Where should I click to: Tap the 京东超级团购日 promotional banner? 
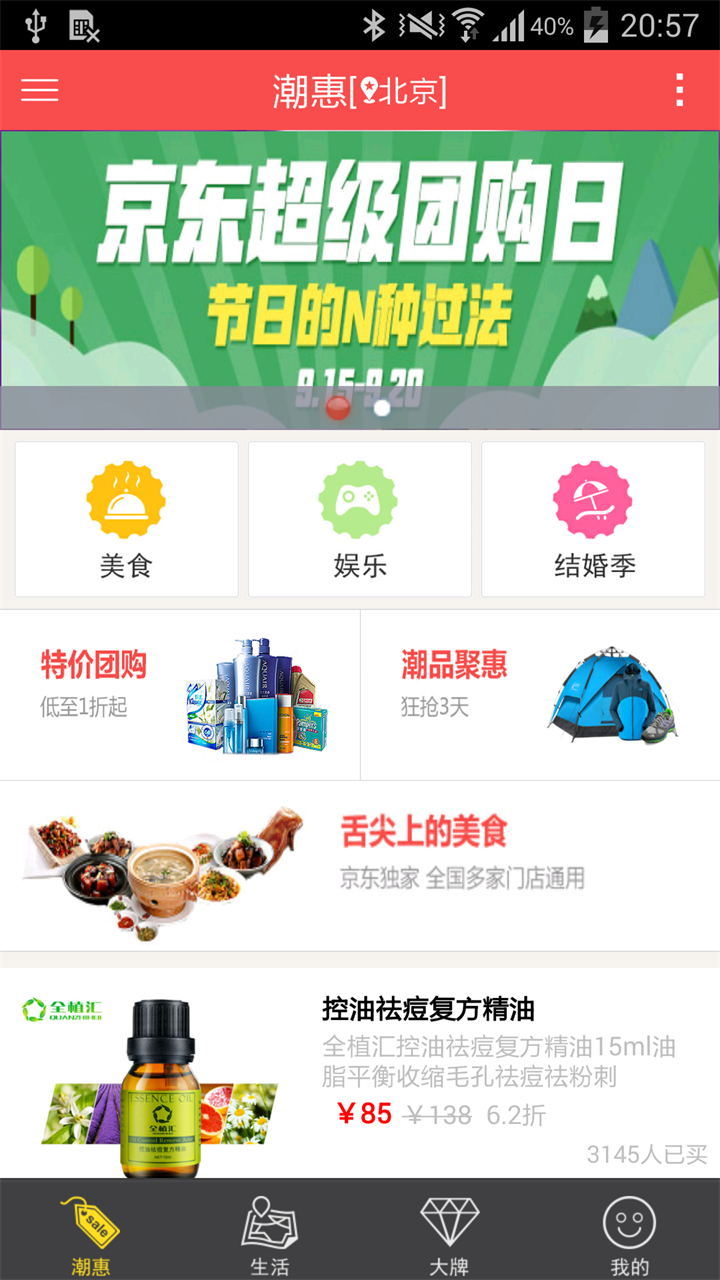(360, 265)
